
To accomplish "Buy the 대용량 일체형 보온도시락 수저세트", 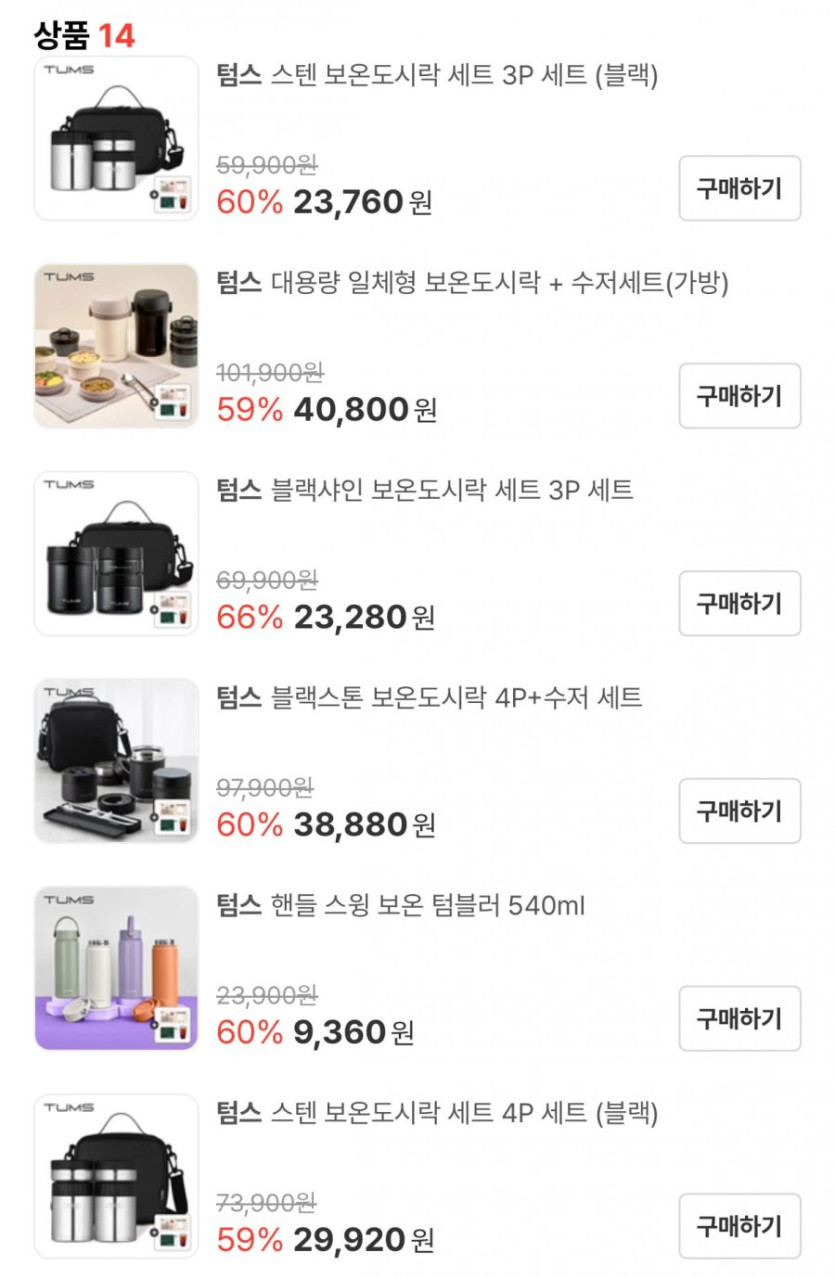I will [739, 396].
